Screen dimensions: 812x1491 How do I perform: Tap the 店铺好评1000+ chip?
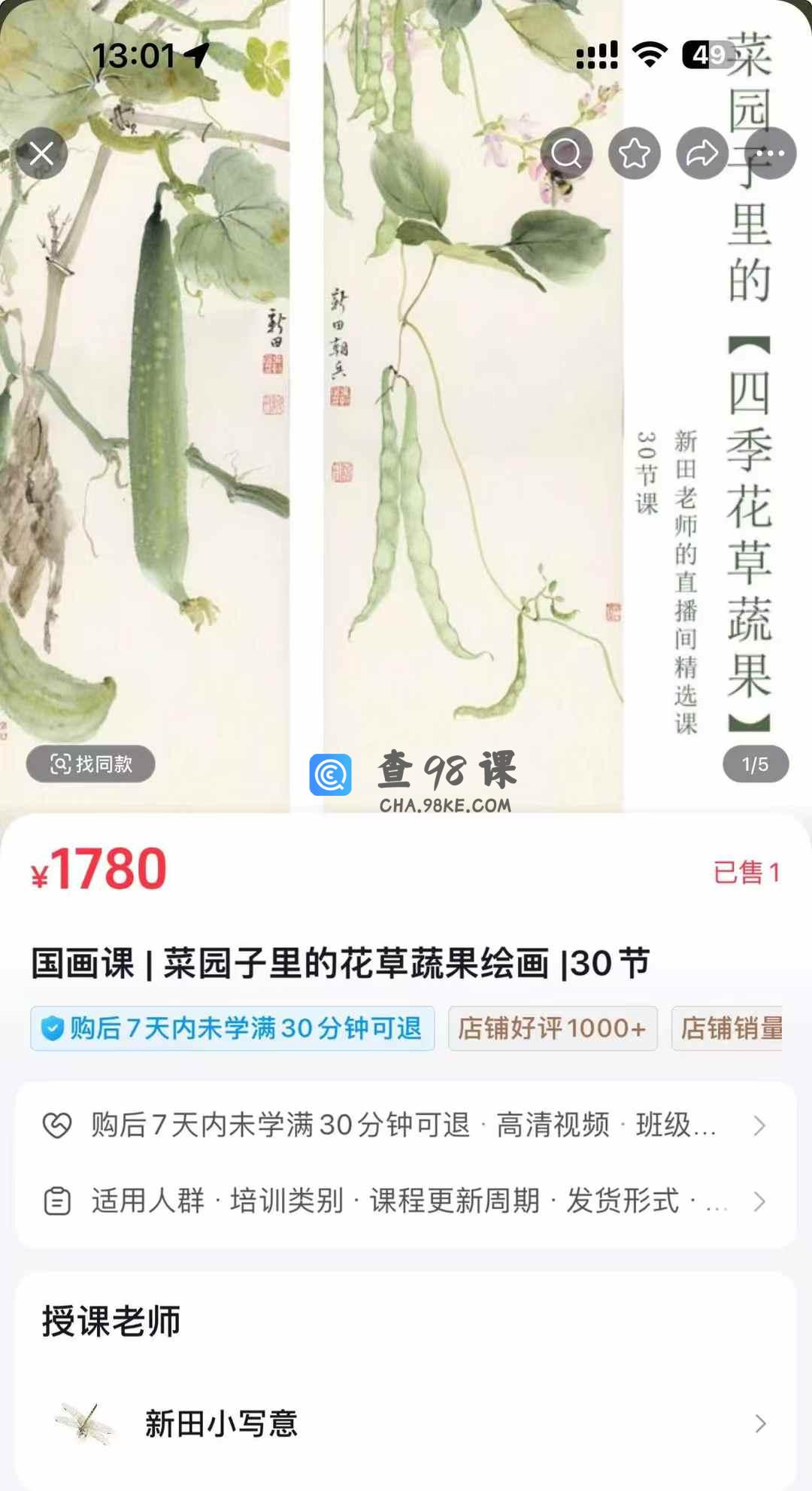(x=553, y=1028)
